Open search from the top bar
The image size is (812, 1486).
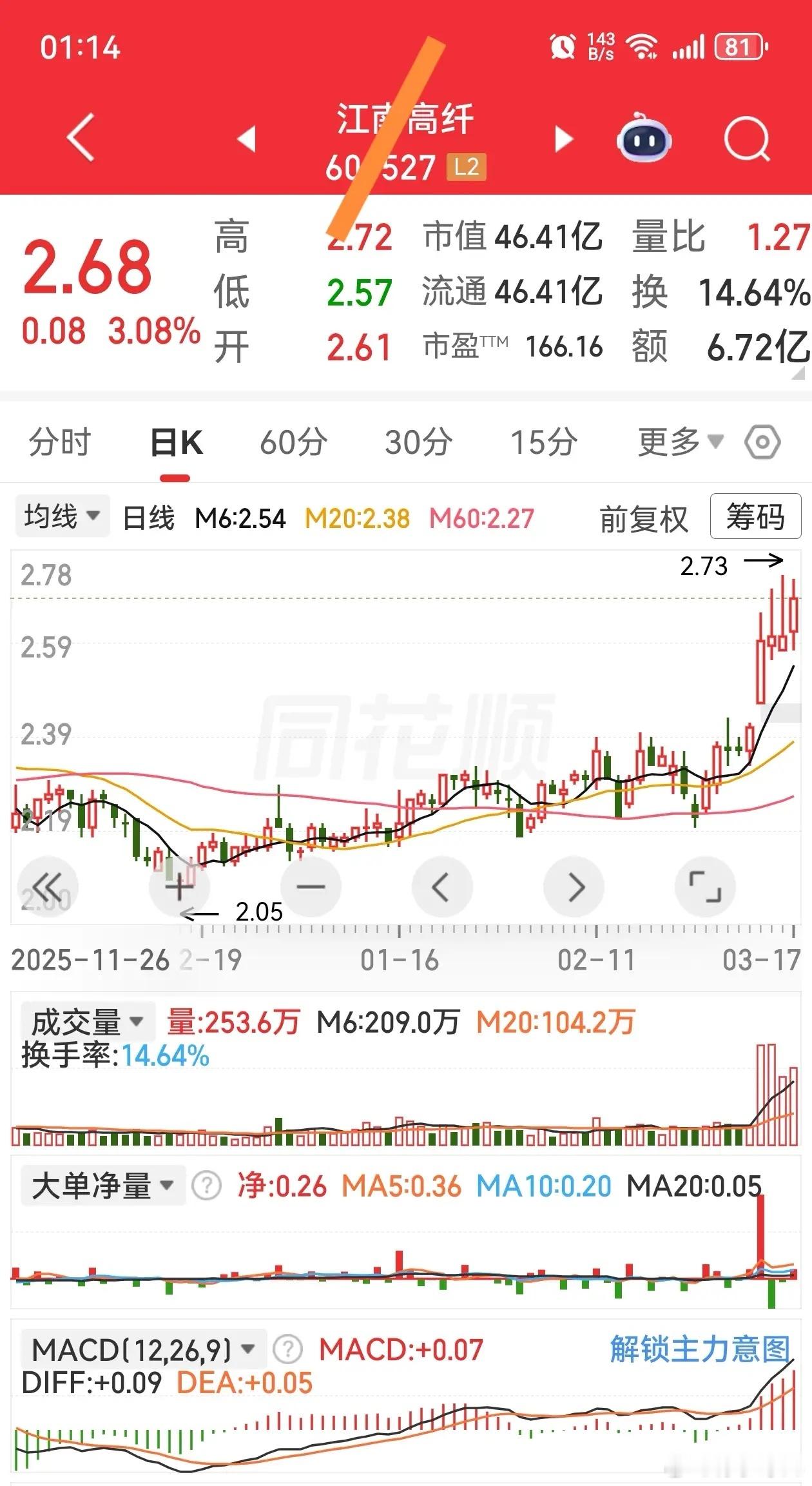748,139
